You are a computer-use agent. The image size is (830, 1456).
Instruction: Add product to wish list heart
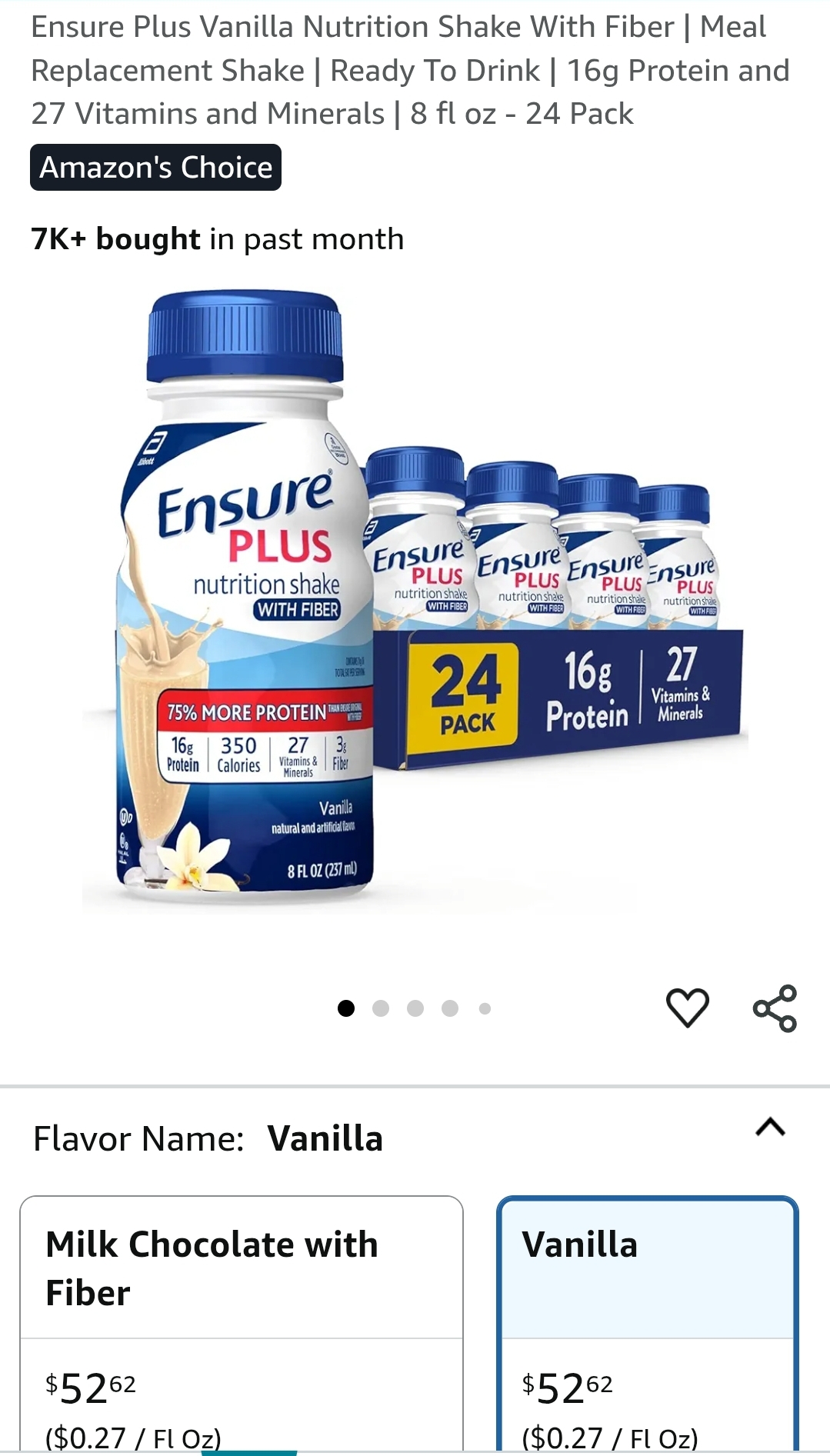click(x=687, y=1008)
